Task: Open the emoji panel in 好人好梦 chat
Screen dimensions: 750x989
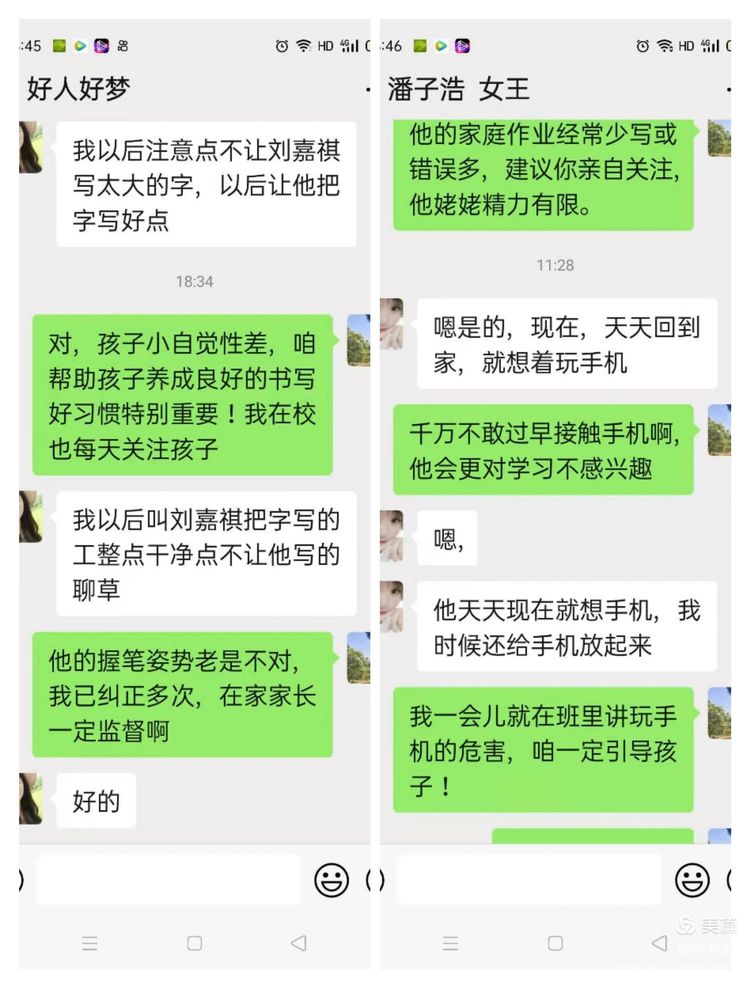Action: [331, 880]
